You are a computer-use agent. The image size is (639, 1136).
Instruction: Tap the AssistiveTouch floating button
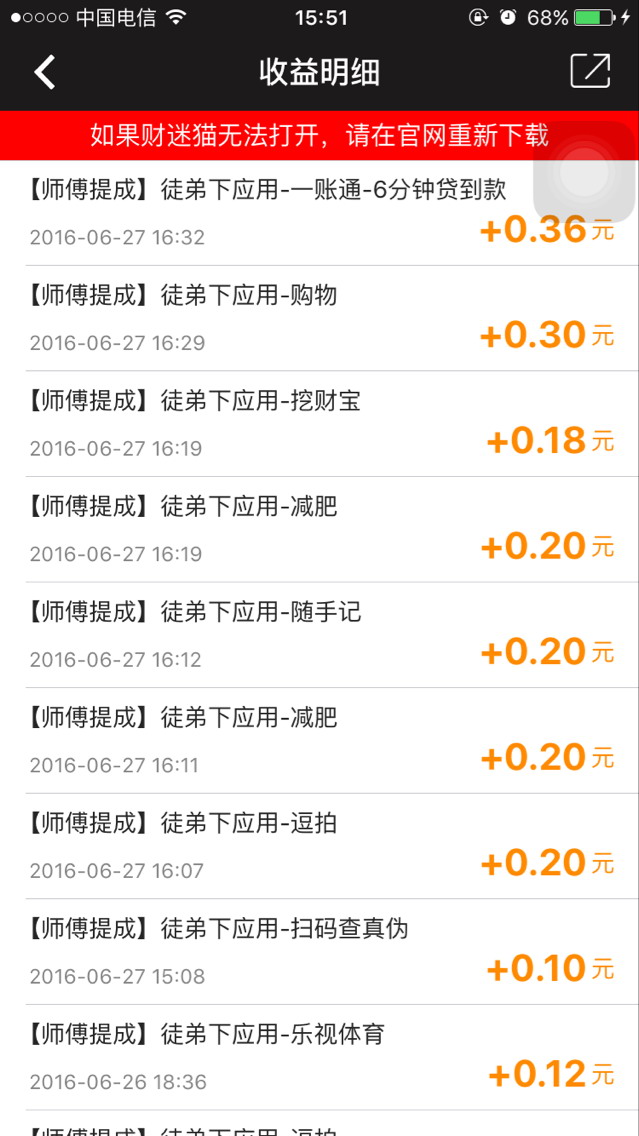[x=584, y=172]
